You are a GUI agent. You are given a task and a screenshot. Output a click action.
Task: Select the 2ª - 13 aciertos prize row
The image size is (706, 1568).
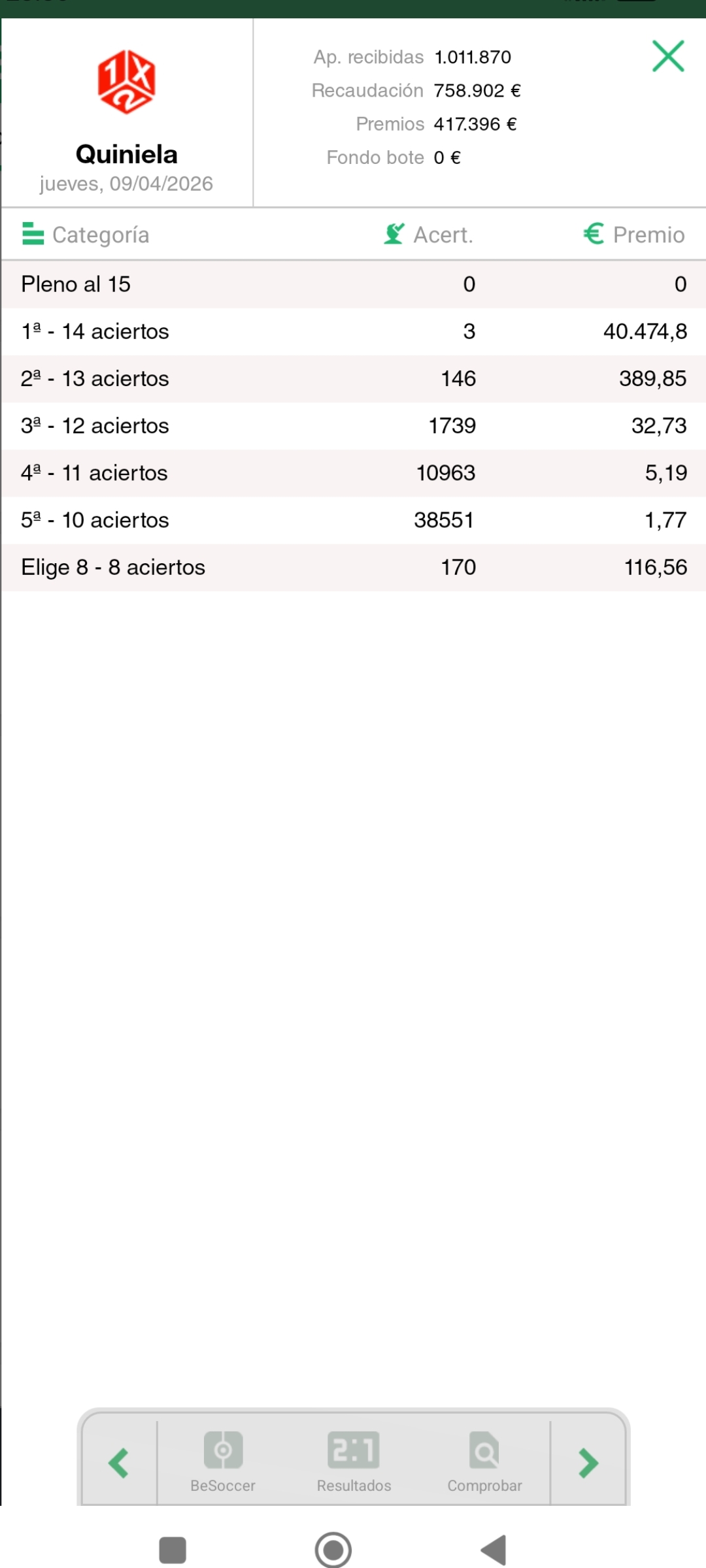click(x=353, y=378)
